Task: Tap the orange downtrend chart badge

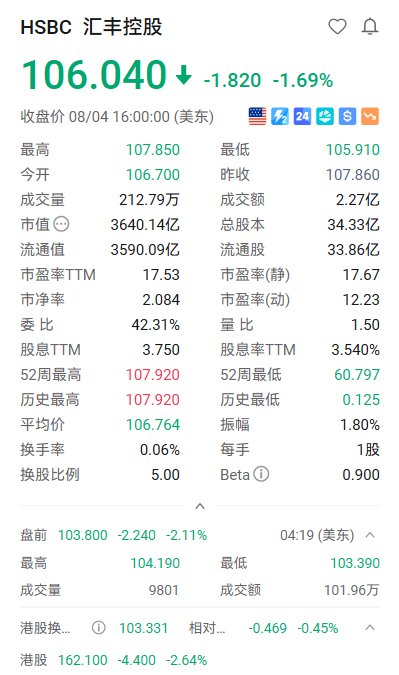Action: pyautogui.click(x=370, y=116)
